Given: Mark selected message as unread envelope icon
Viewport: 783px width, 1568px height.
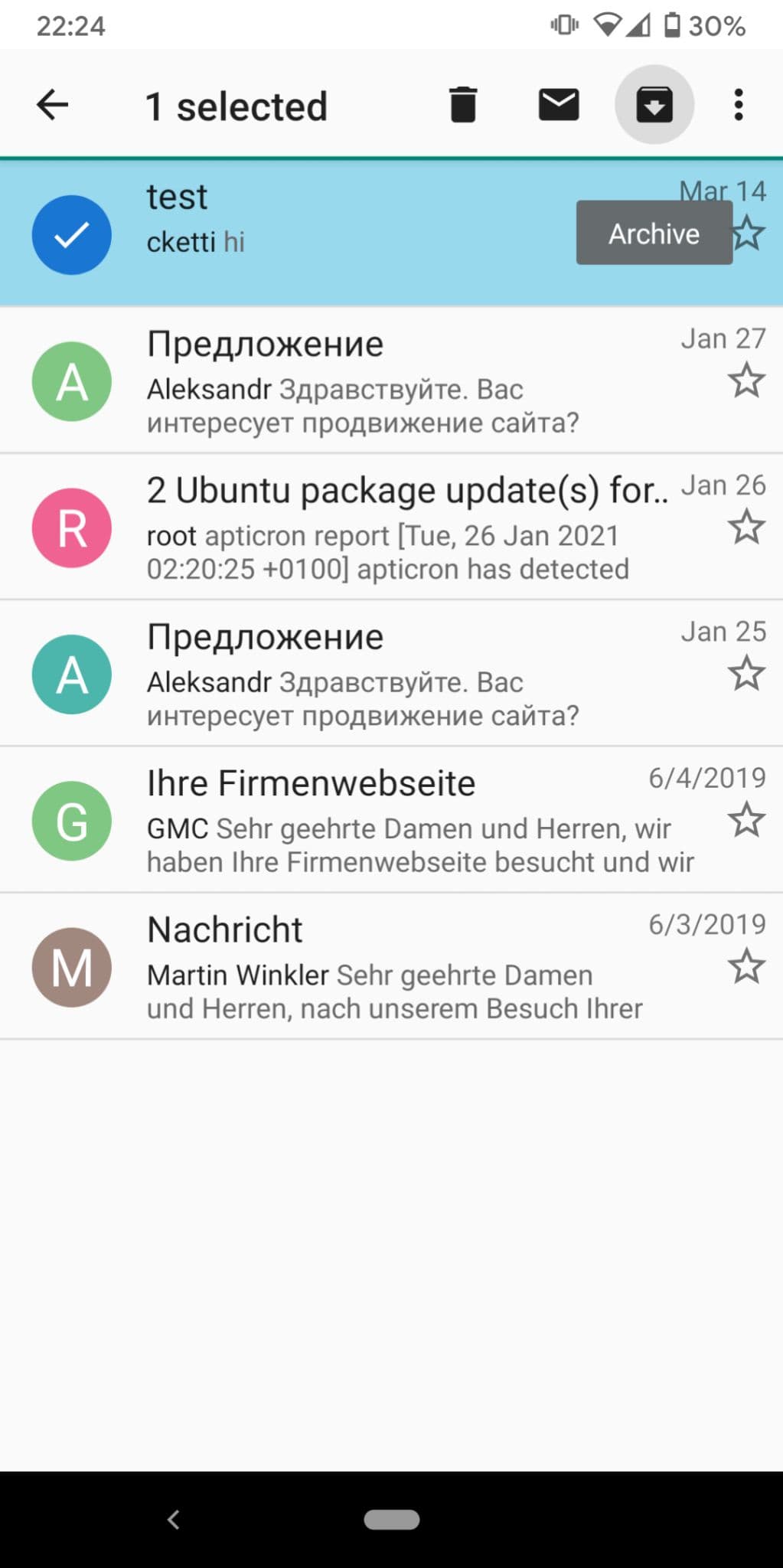Looking at the screenshot, I should click(559, 105).
